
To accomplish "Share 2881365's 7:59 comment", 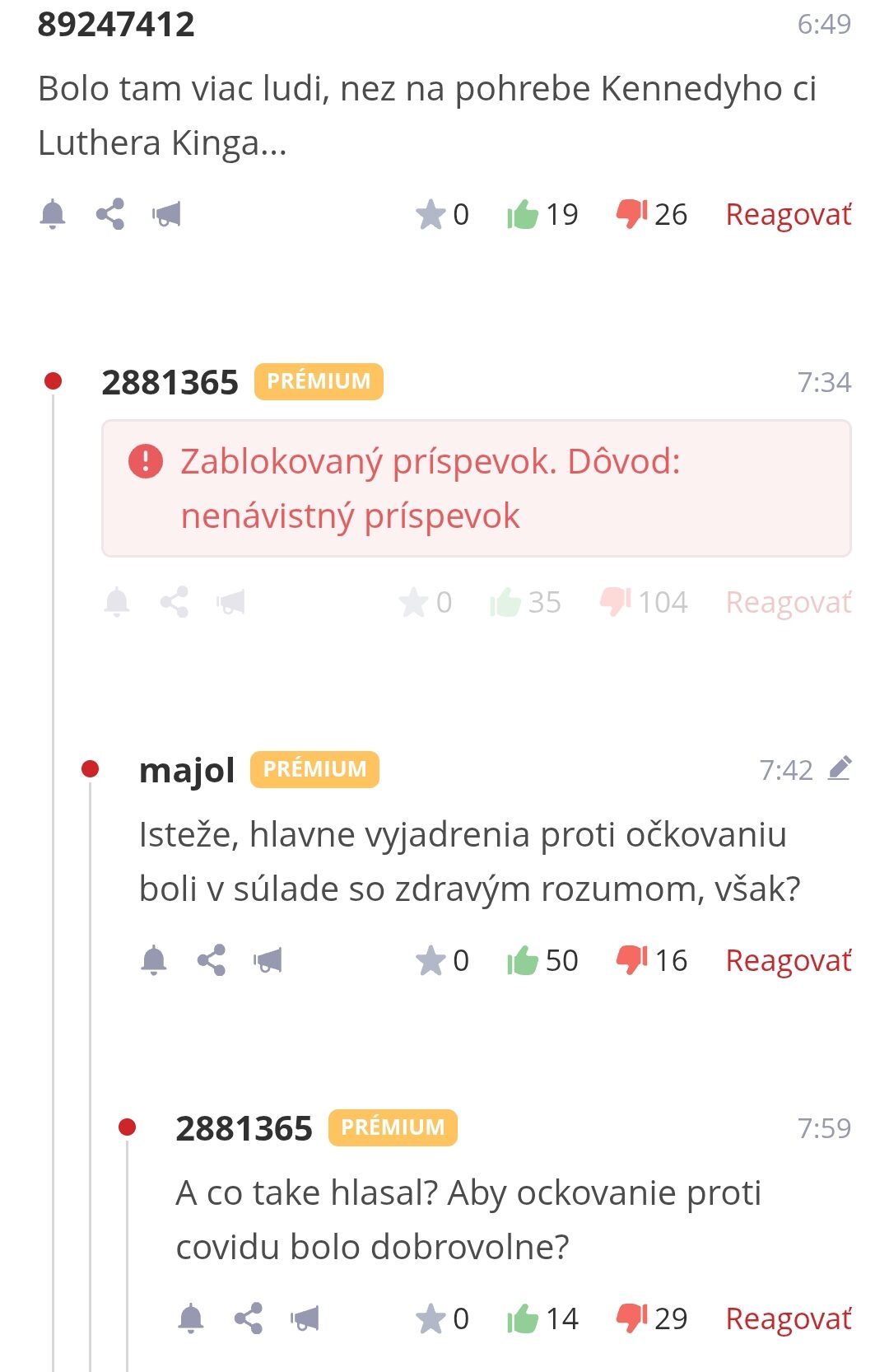I will point(249,1318).
